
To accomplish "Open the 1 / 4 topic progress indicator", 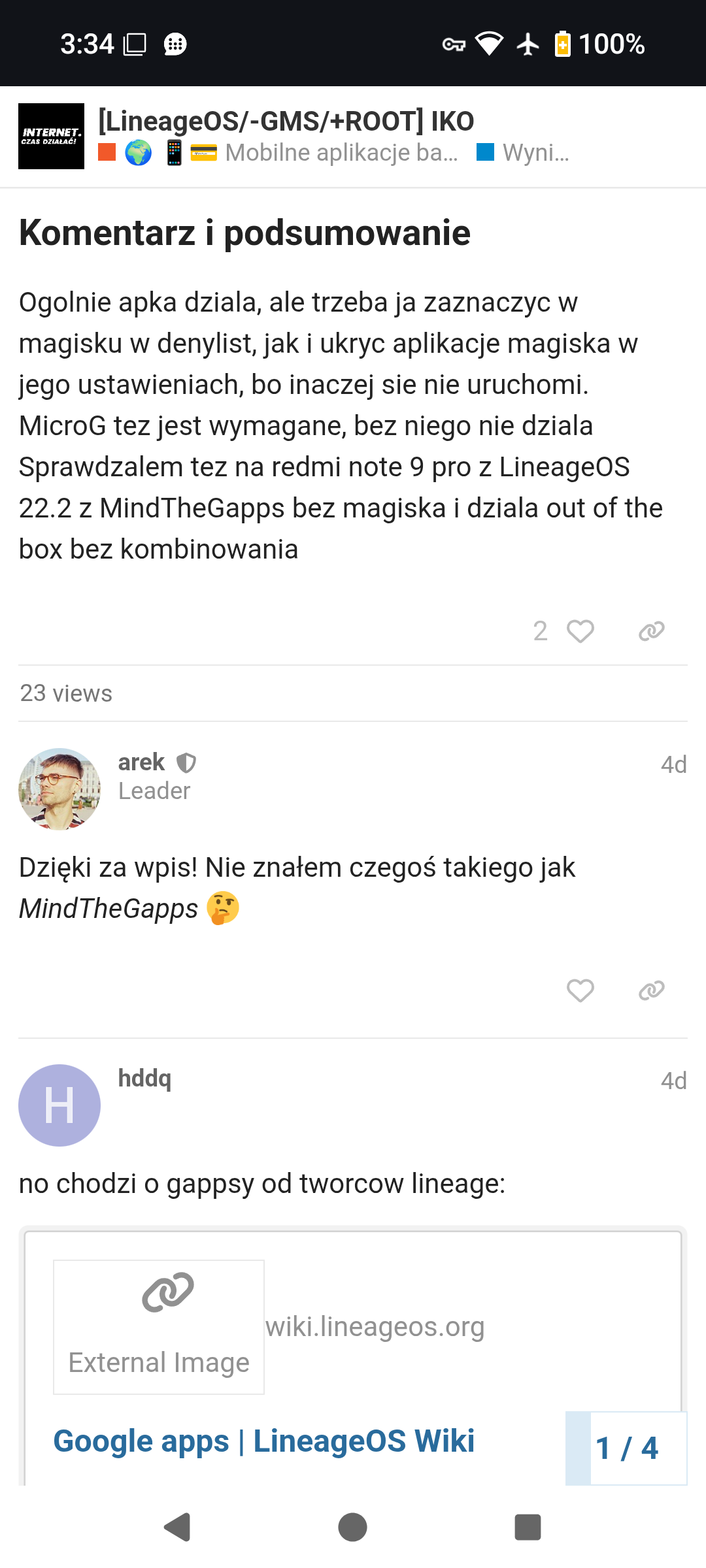I will pos(626,1448).
